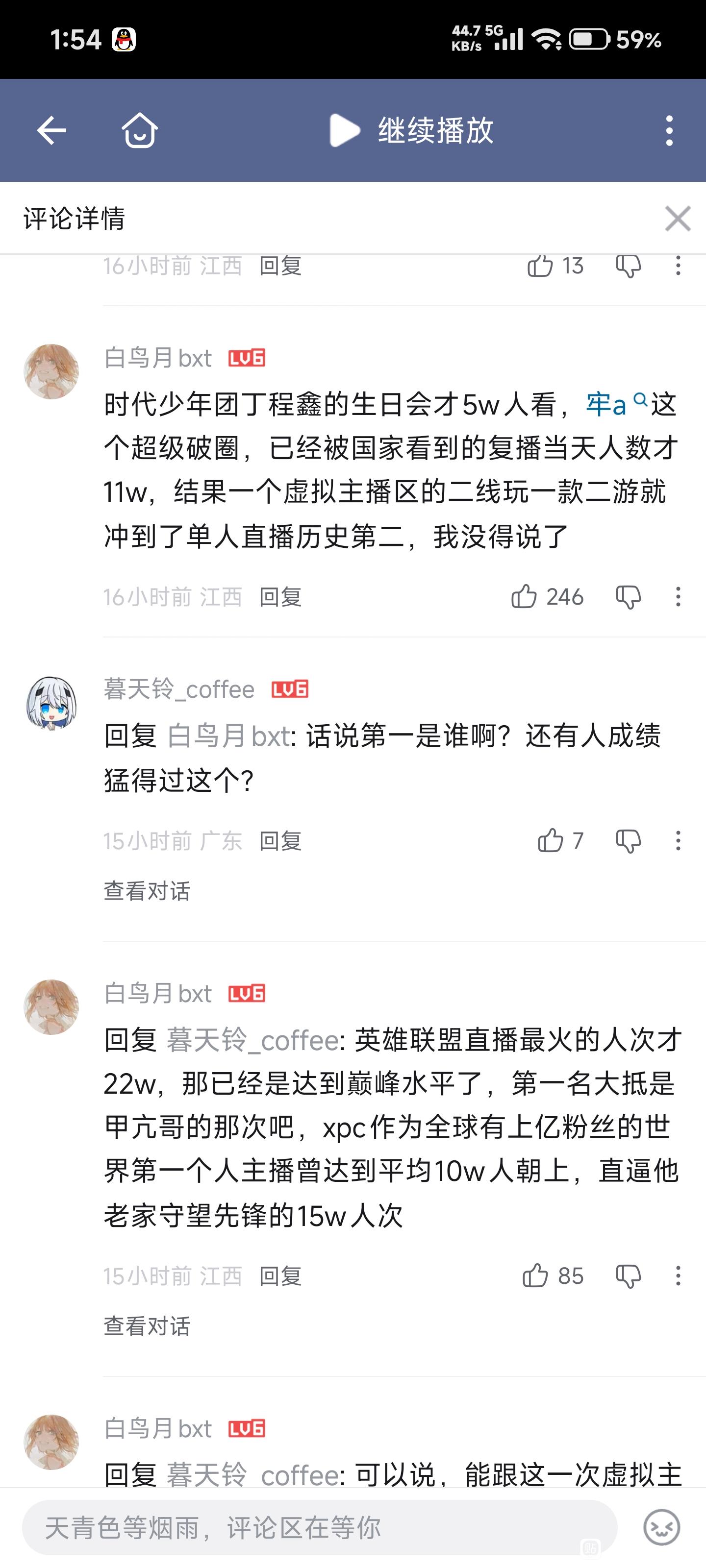Open the home icon in the app bar
706x1568 pixels.
click(140, 130)
